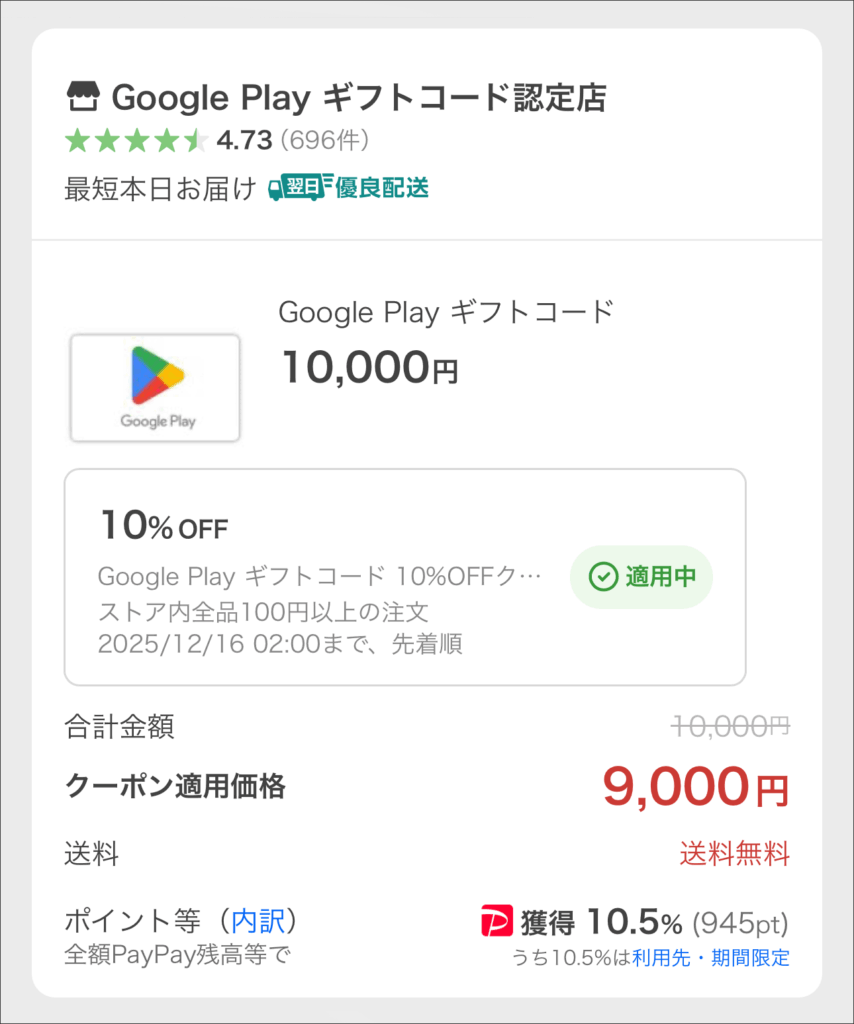Open the 内訳 points breakdown link
The width and height of the screenshot is (854, 1024).
258,920
